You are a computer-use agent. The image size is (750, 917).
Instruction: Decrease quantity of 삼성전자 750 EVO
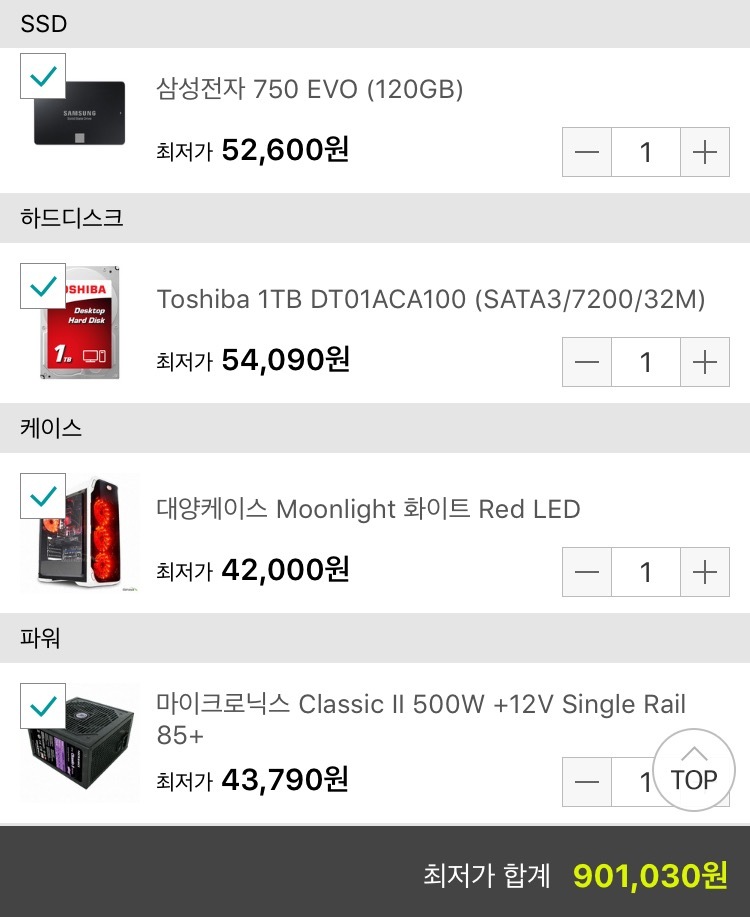point(587,152)
